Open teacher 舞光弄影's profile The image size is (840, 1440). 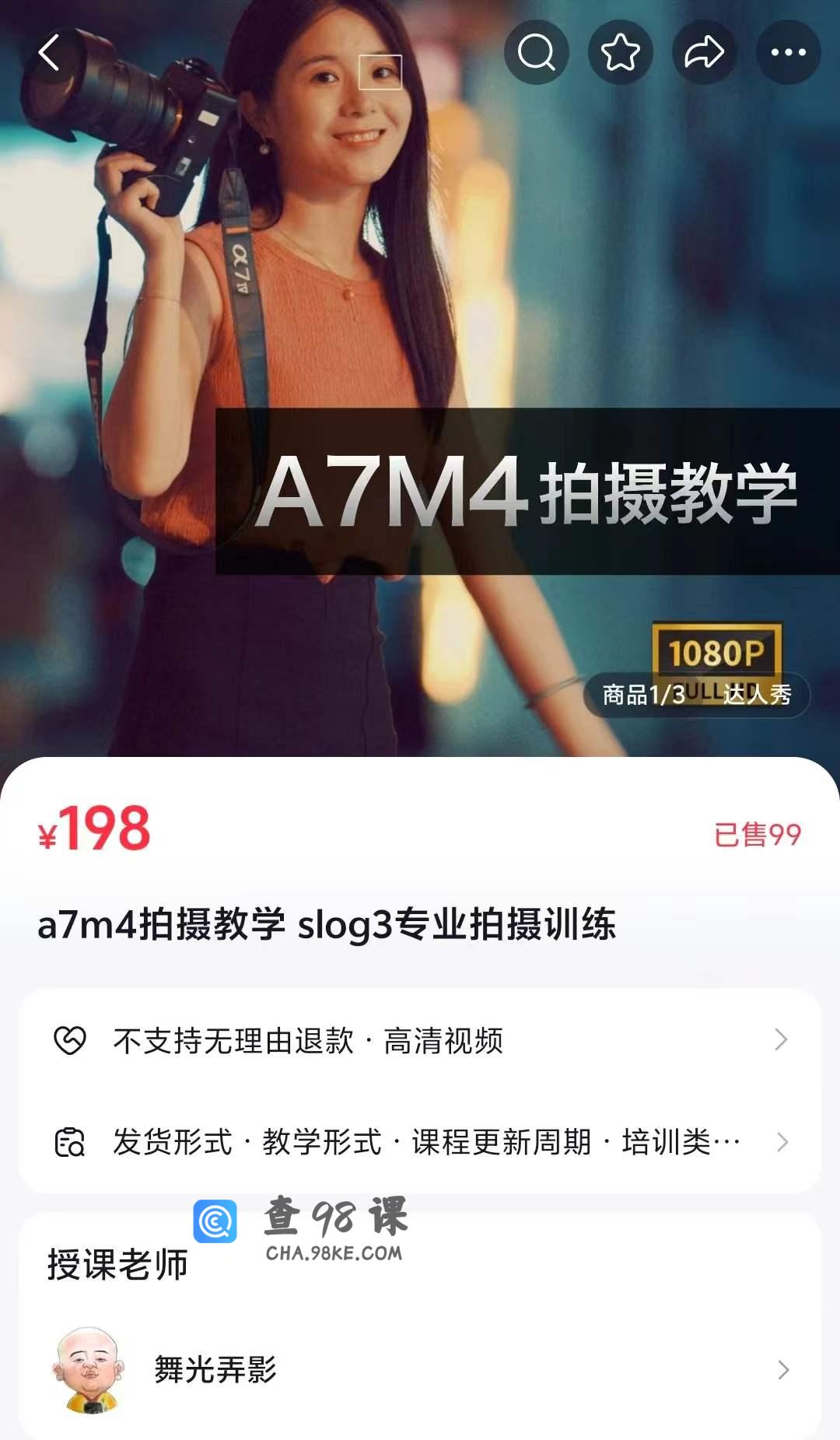(420, 1370)
